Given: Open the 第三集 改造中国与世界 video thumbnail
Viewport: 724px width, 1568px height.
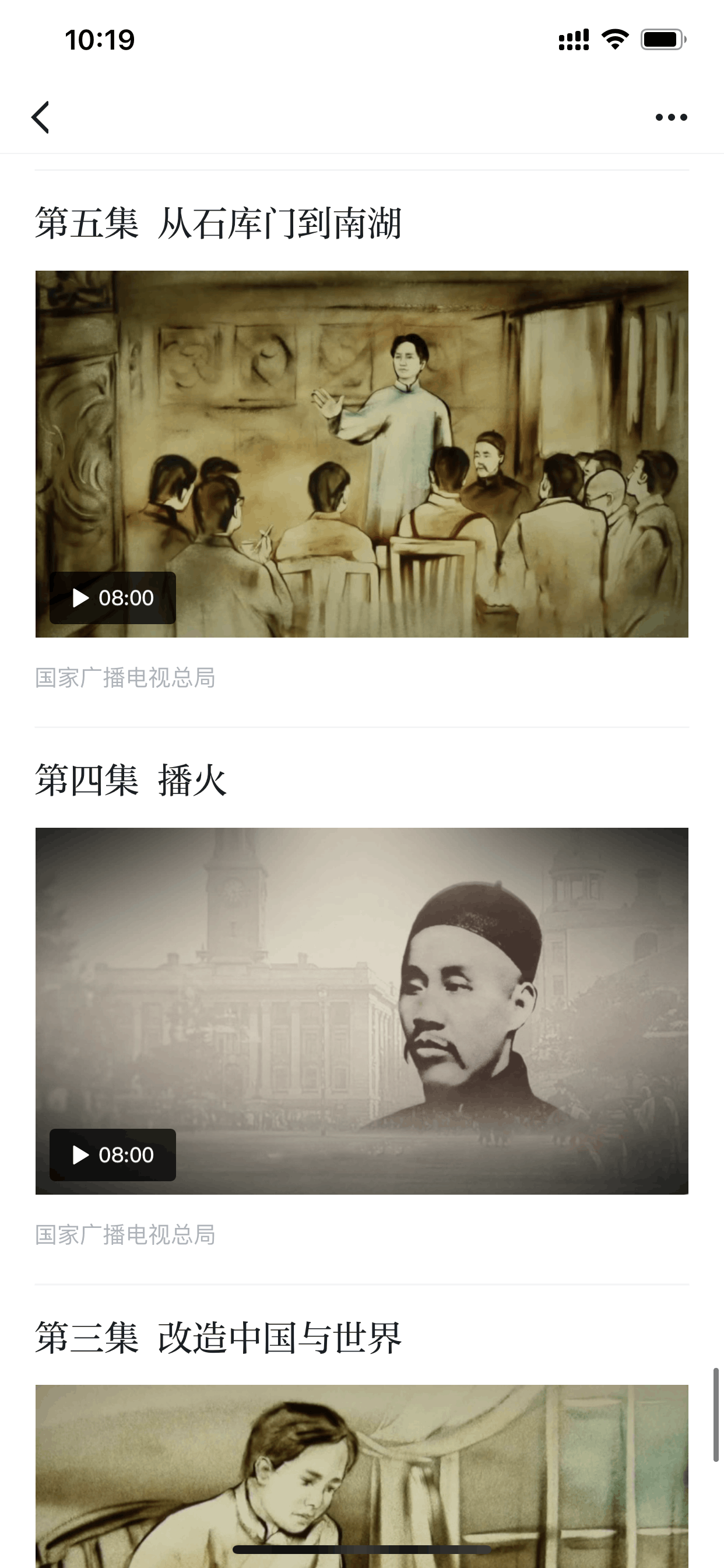Looking at the screenshot, I should pos(361,1473).
